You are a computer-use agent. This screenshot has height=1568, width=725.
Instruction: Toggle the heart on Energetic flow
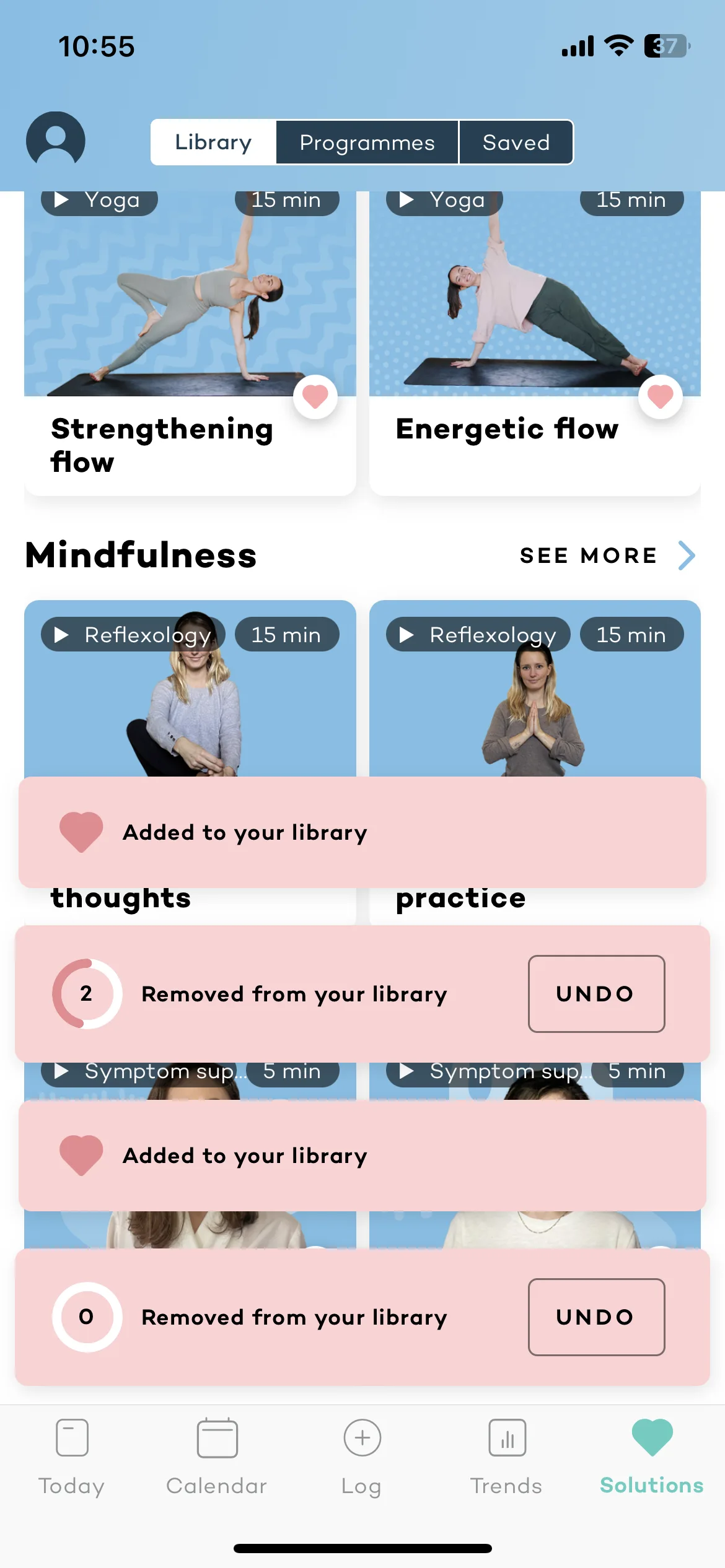[660, 397]
